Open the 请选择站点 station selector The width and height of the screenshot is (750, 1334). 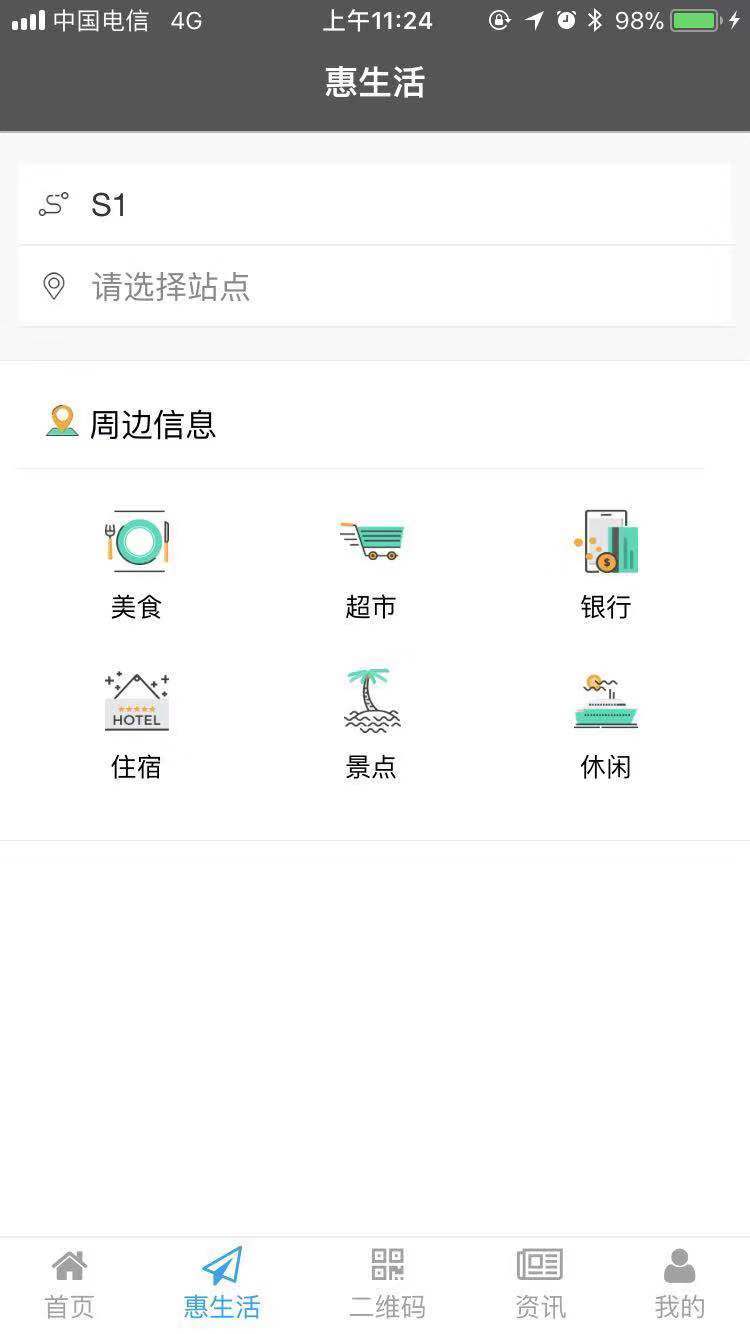pos(375,287)
